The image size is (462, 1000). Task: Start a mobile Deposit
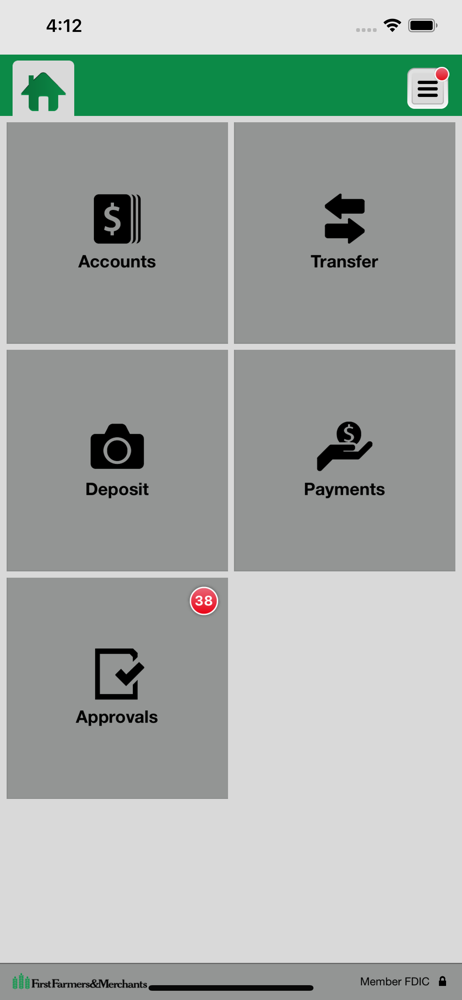click(117, 460)
